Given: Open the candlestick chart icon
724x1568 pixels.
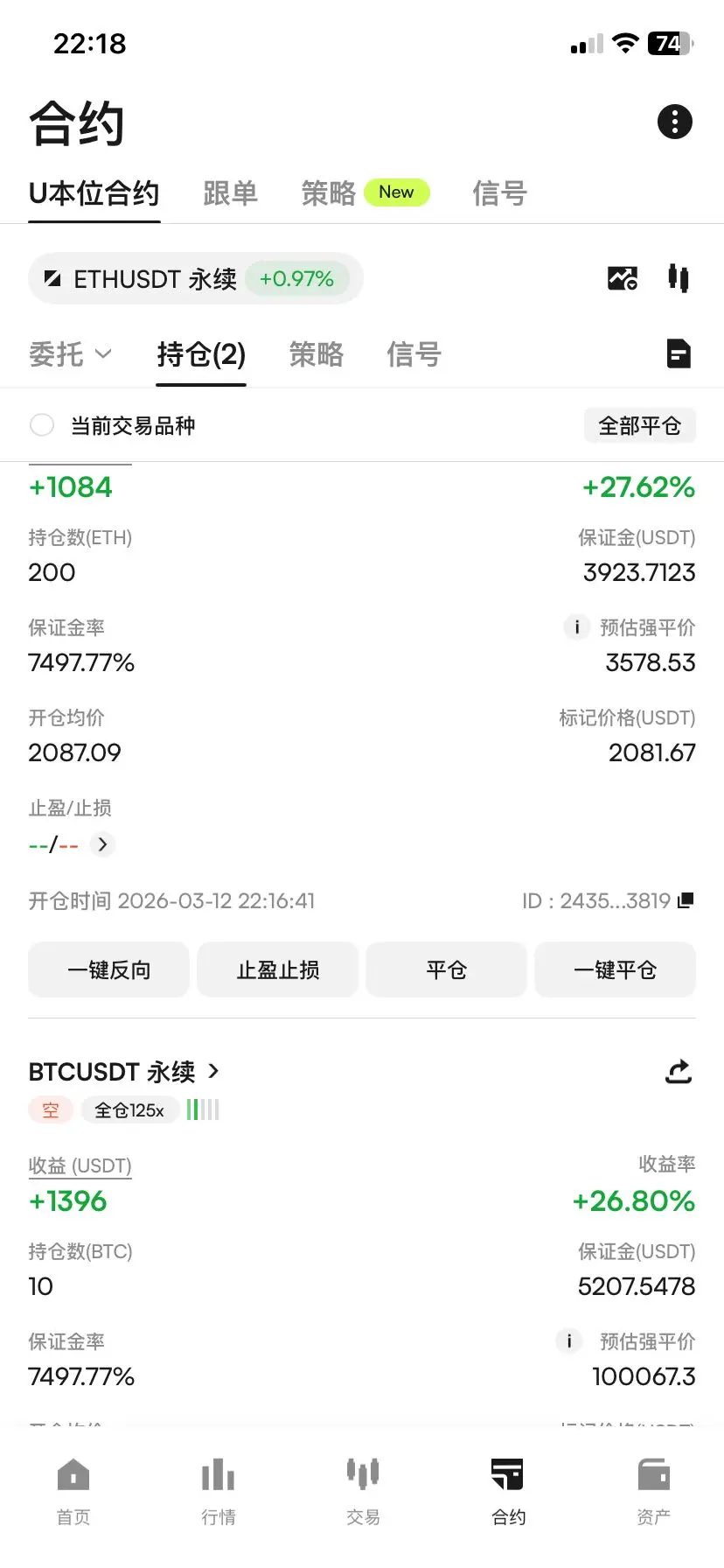Looking at the screenshot, I should (x=678, y=278).
